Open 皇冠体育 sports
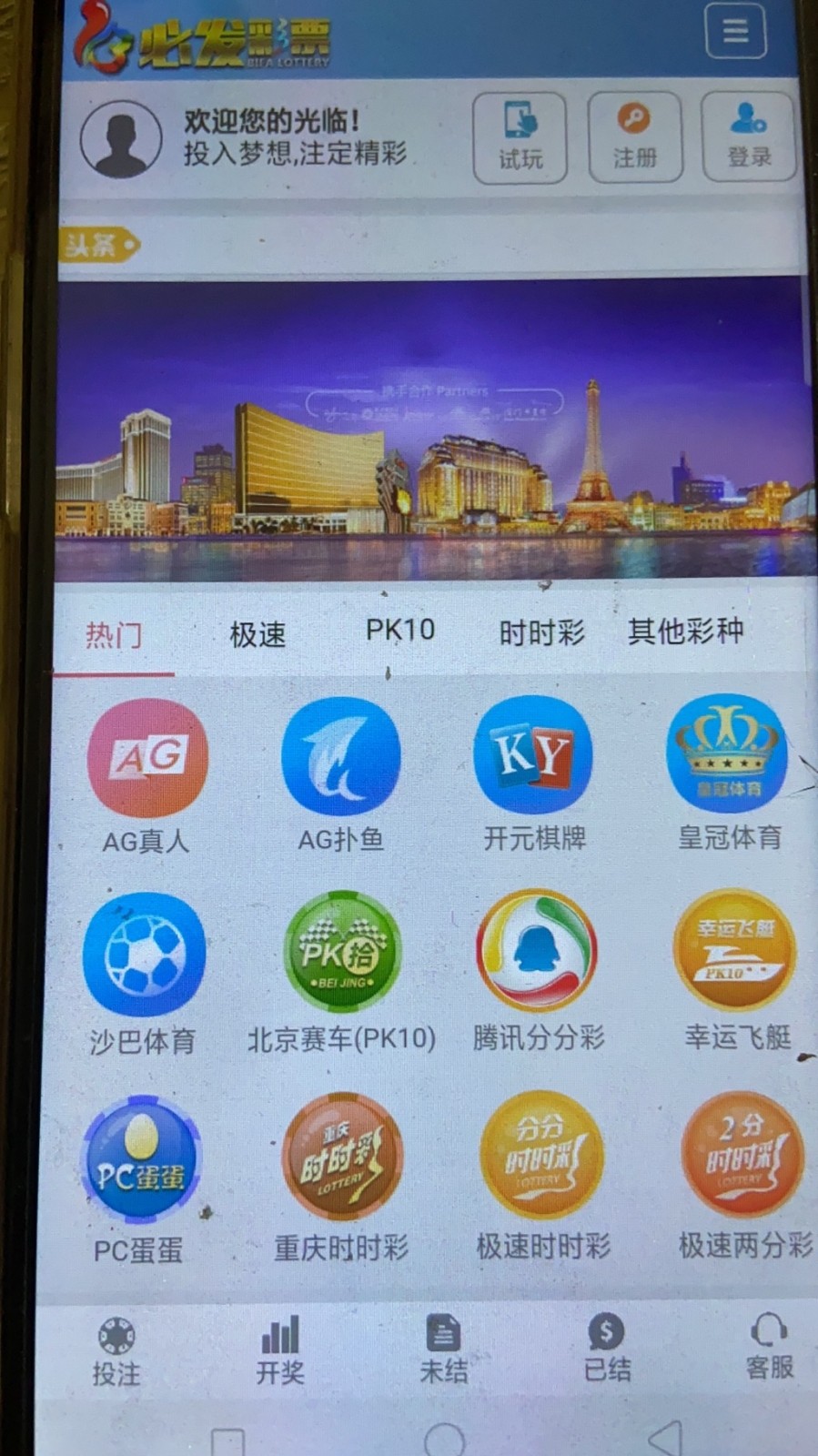The width and height of the screenshot is (818, 1456). pyautogui.click(x=728, y=772)
